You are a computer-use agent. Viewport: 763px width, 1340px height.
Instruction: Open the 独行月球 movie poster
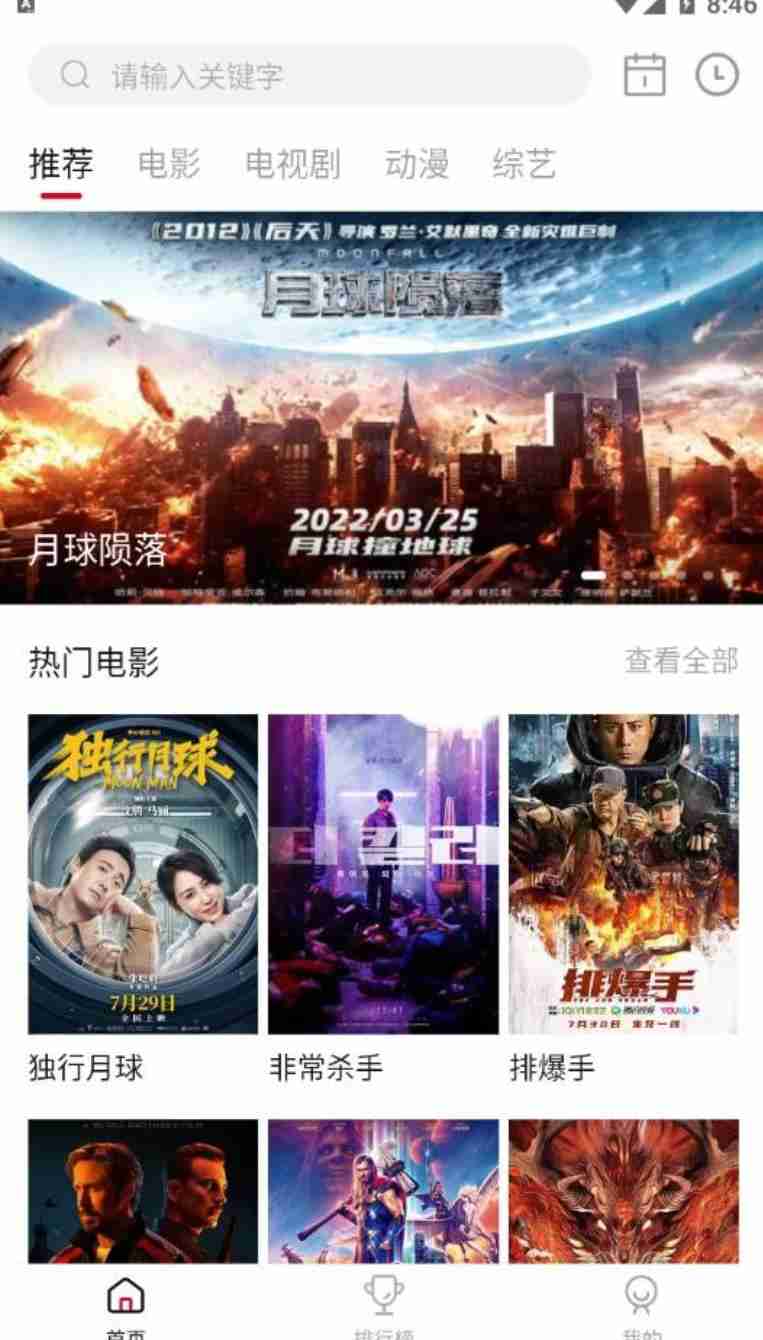pos(143,874)
